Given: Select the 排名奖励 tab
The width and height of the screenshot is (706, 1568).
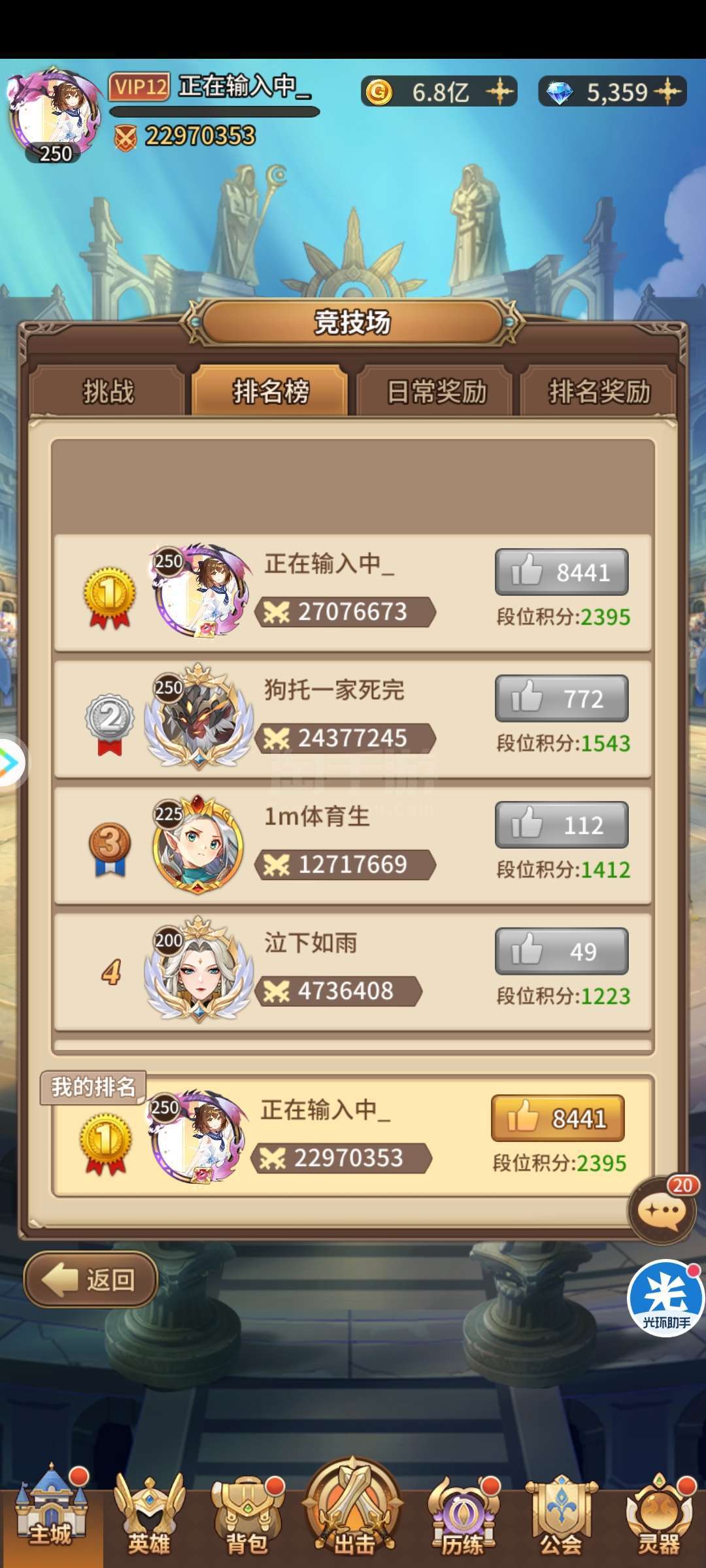Looking at the screenshot, I should point(598,391).
